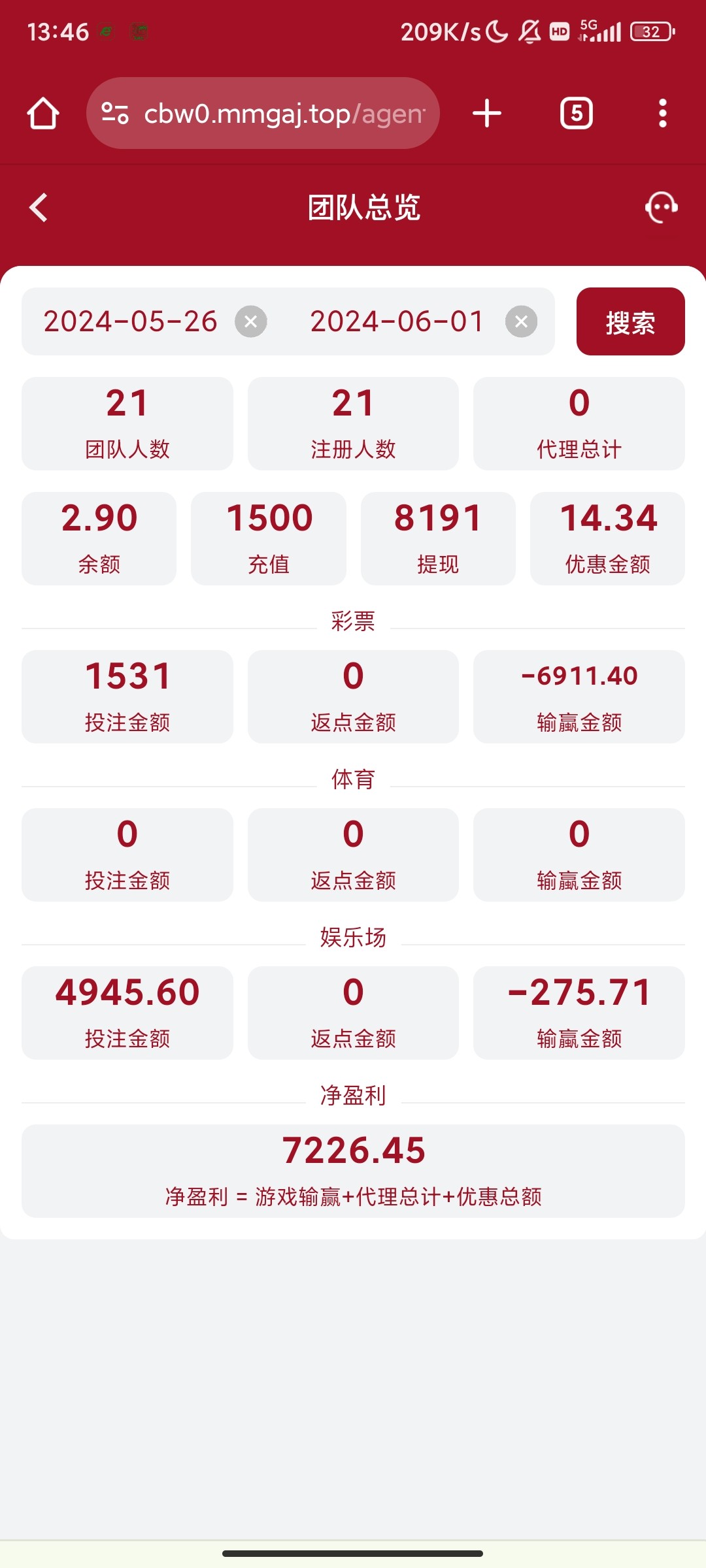This screenshot has height=1568, width=706.
Task: Tap the back arrow to leave 团队总览
Action: [x=39, y=208]
